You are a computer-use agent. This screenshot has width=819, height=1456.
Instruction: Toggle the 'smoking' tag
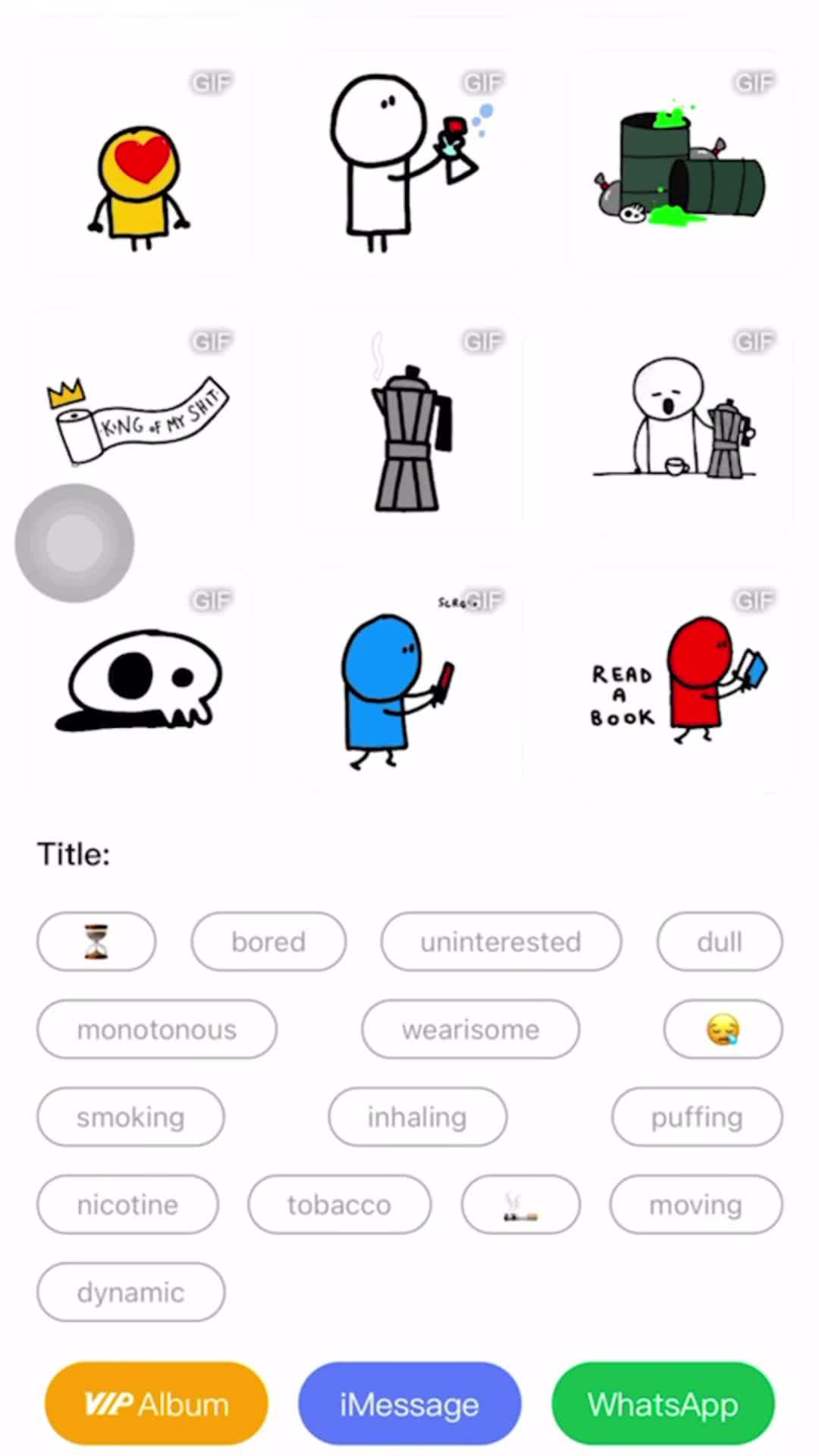point(130,1116)
